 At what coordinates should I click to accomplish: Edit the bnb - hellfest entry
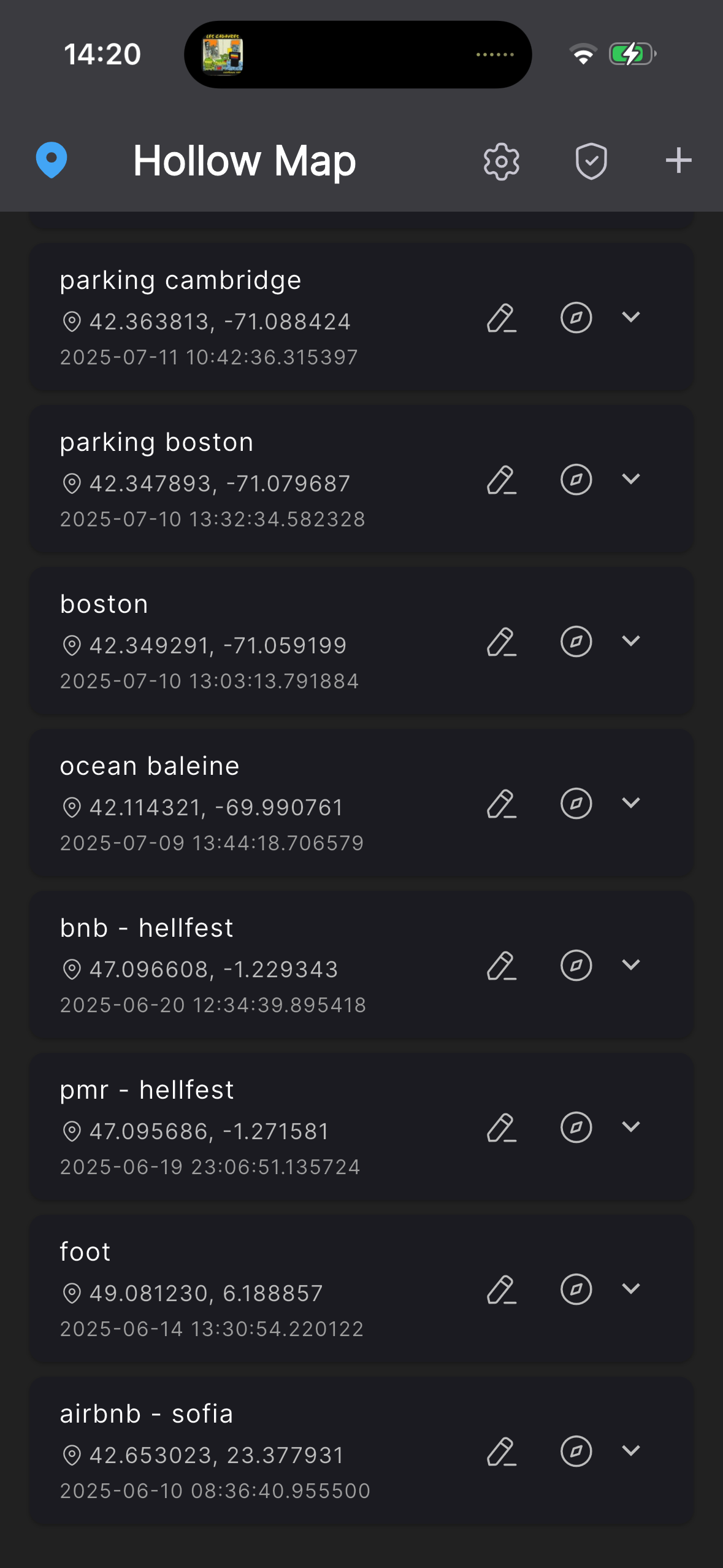501,966
